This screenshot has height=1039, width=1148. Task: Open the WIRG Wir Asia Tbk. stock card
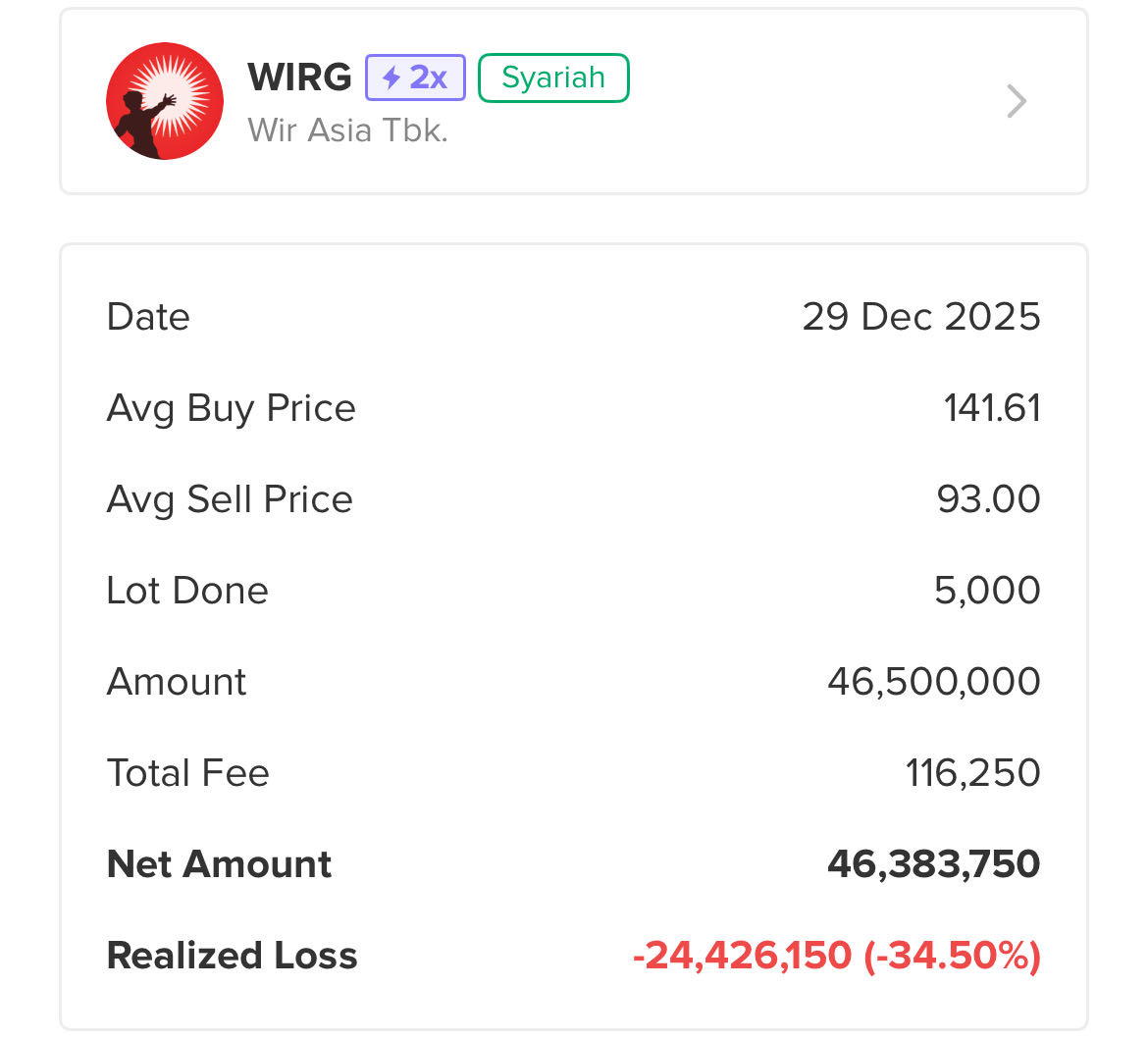(573, 101)
